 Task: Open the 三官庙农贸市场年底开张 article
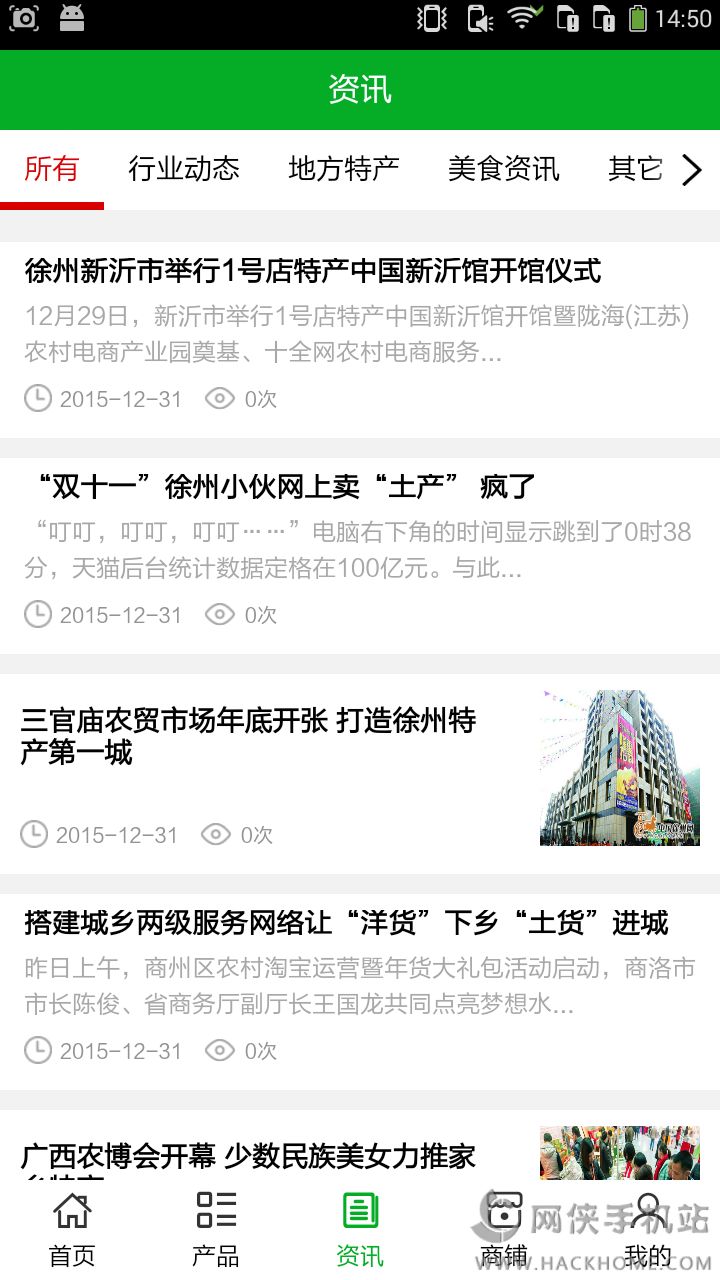pyautogui.click(x=248, y=736)
